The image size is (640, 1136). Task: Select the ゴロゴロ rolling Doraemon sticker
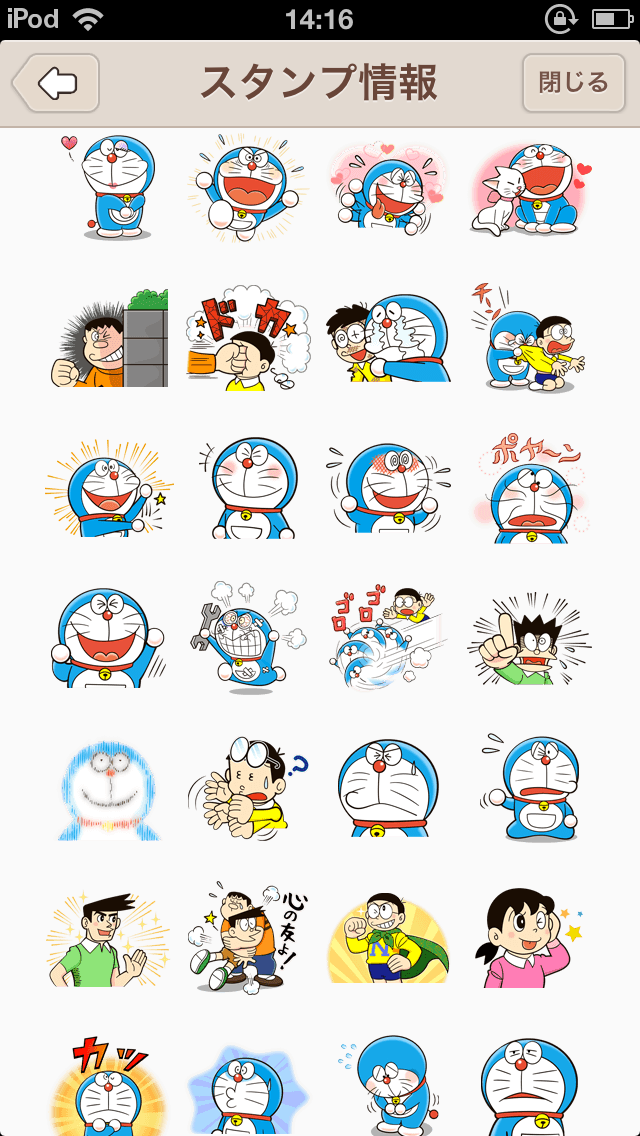tap(388, 636)
